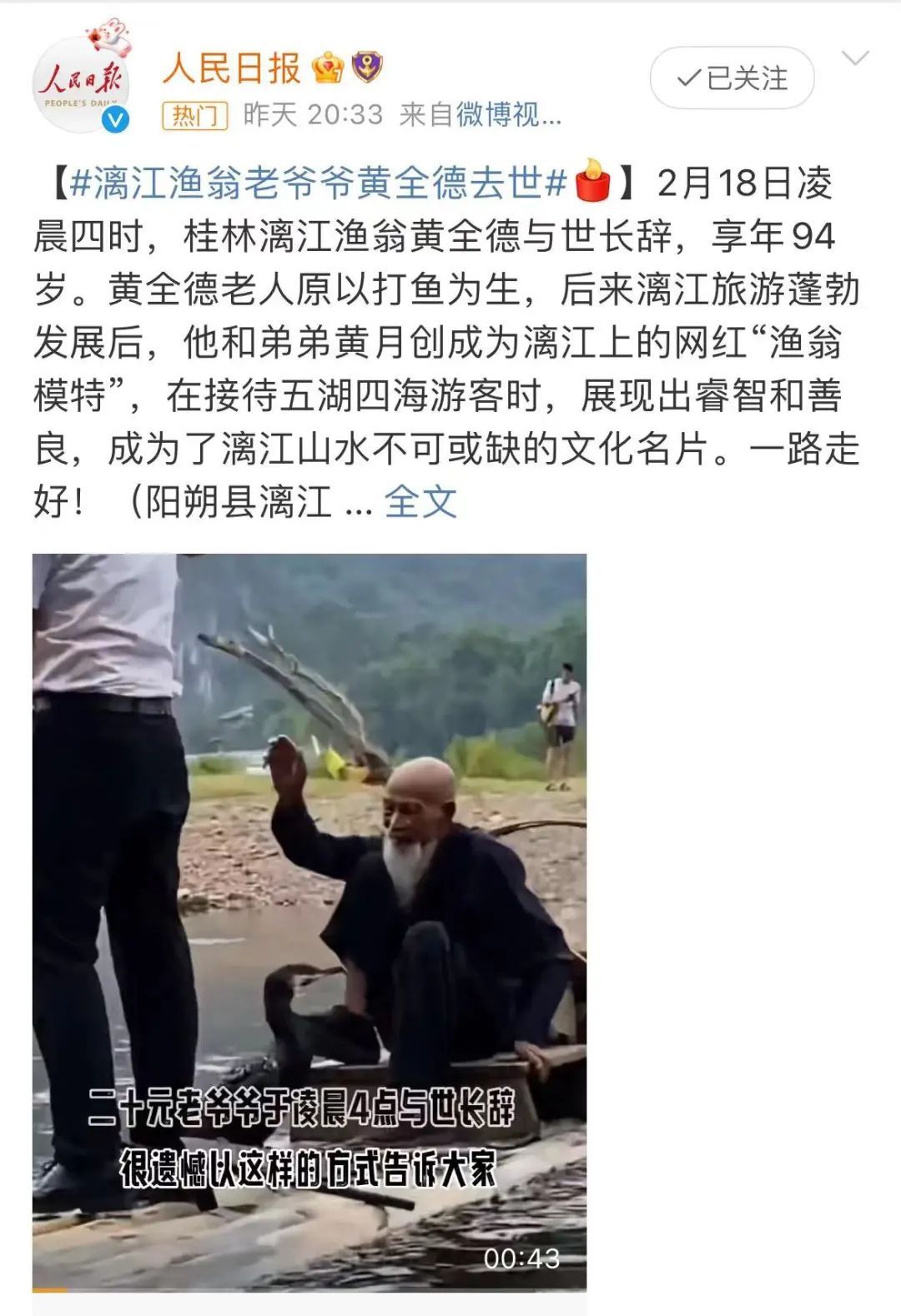The width and height of the screenshot is (901, 1316).
Task: Tap the 已关注 follow button
Action: tap(732, 78)
